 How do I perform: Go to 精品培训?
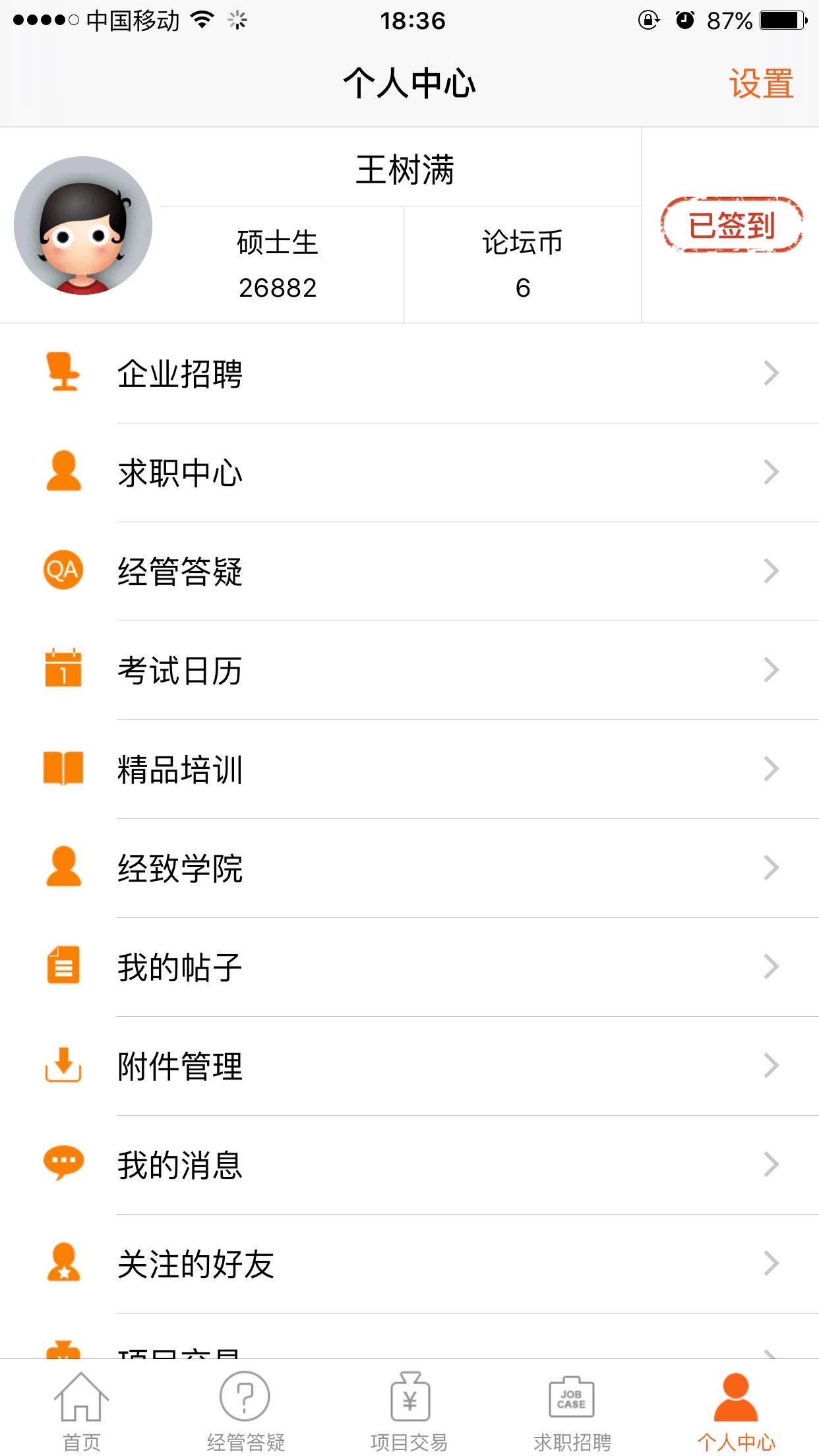409,770
